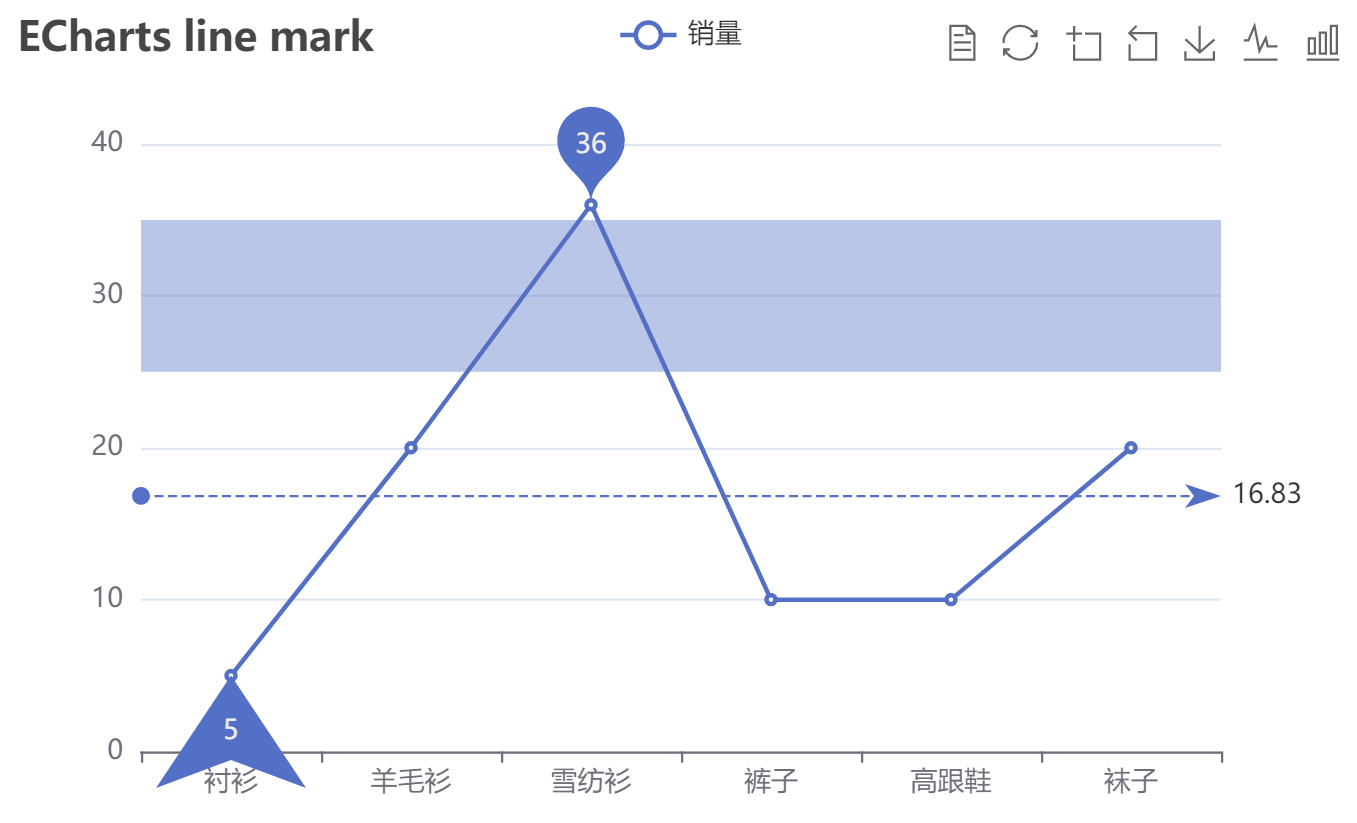Open the data view toolbox icon

tap(961, 43)
